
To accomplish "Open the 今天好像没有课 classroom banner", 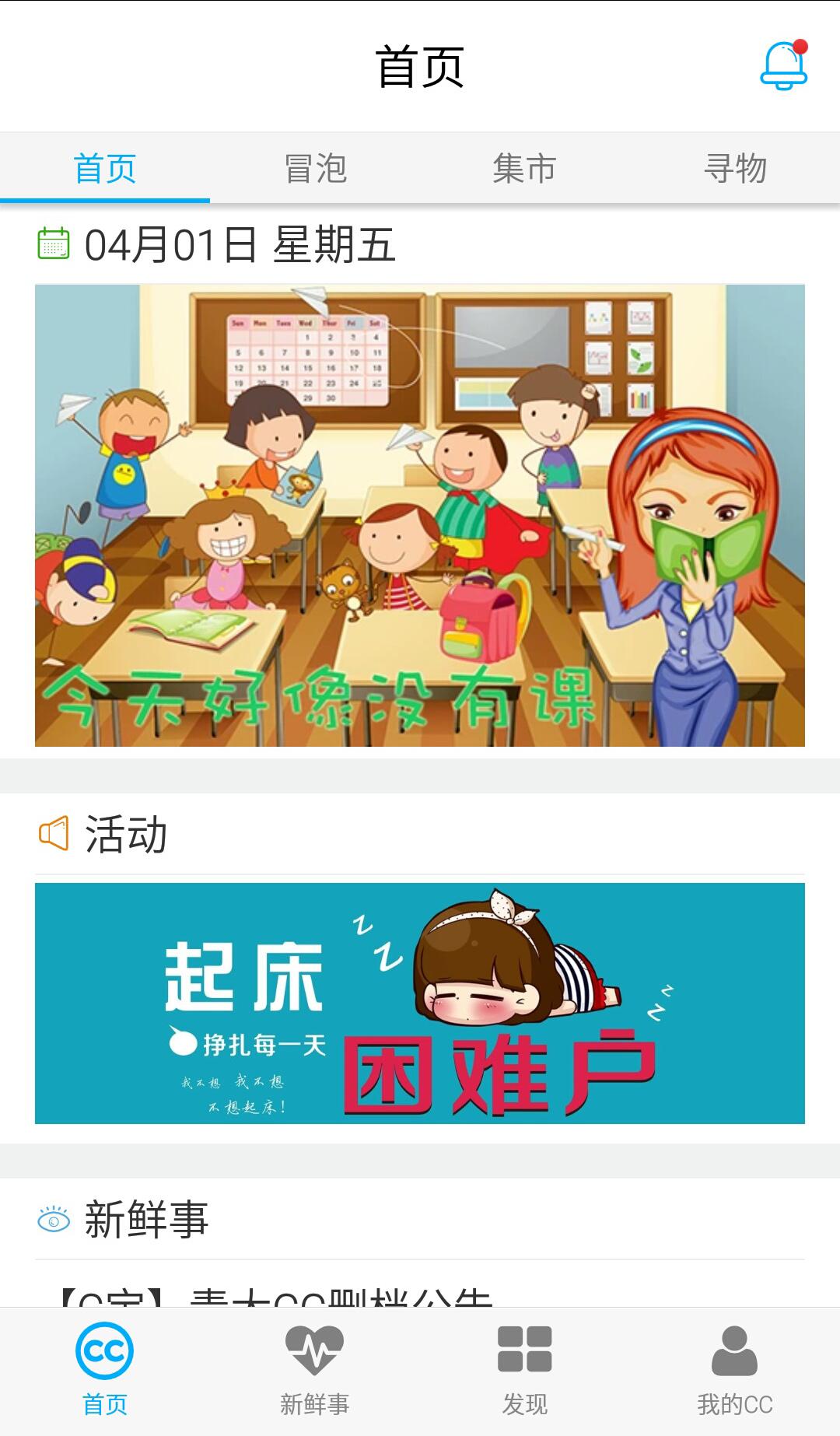I will coord(420,515).
